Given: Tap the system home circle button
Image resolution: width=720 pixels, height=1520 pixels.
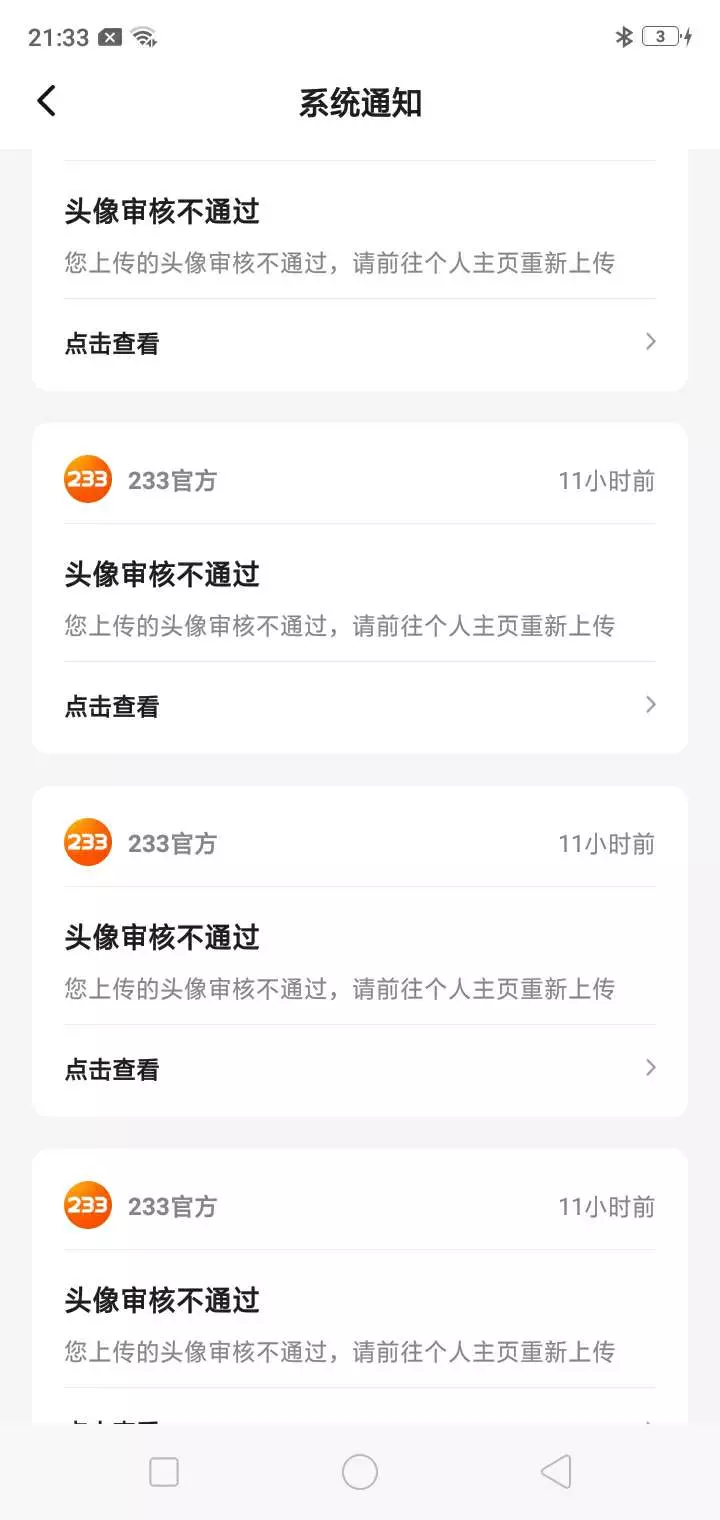Looking at the screenshot, I should [x=360, y=1472].
